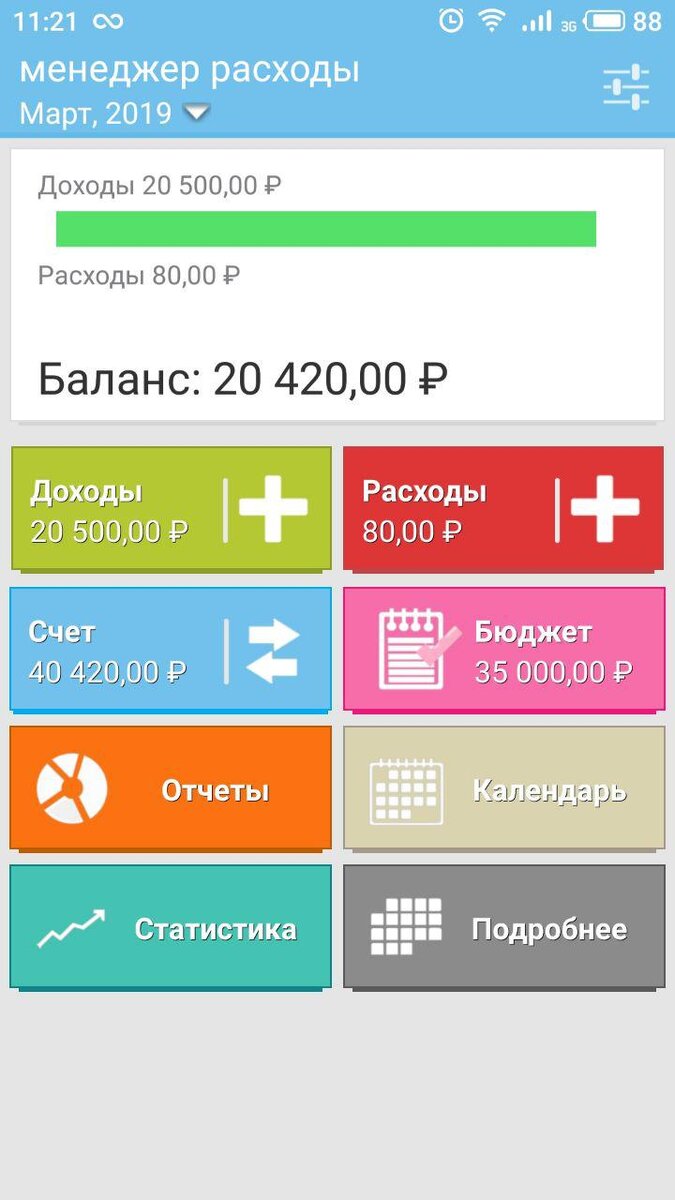Viewport: 675px width, 1200px height.
Task: Open the Счет accounts tile
Action: click(x=171, y=650)
